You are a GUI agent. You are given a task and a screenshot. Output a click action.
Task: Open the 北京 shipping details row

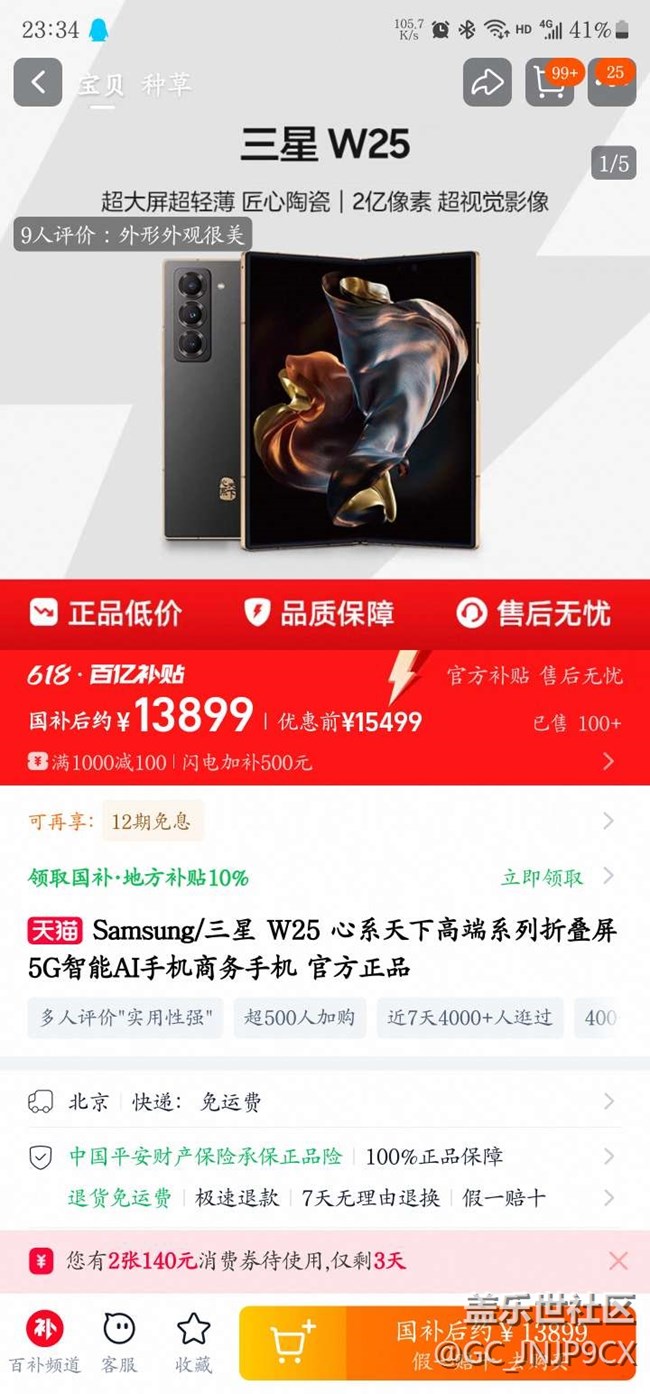click(x=325, y=1102)
